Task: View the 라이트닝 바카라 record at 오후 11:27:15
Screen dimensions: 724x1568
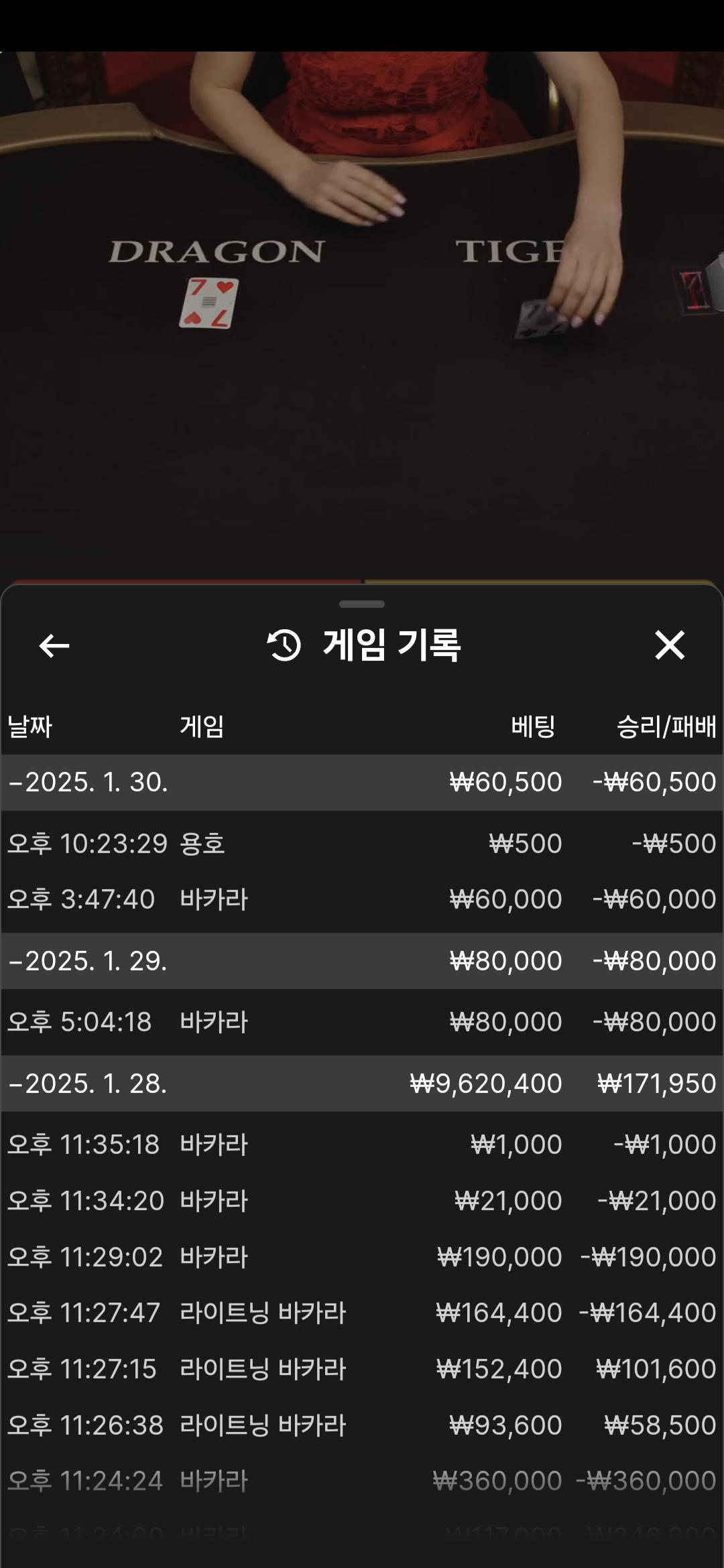Action: (362, 1369)
